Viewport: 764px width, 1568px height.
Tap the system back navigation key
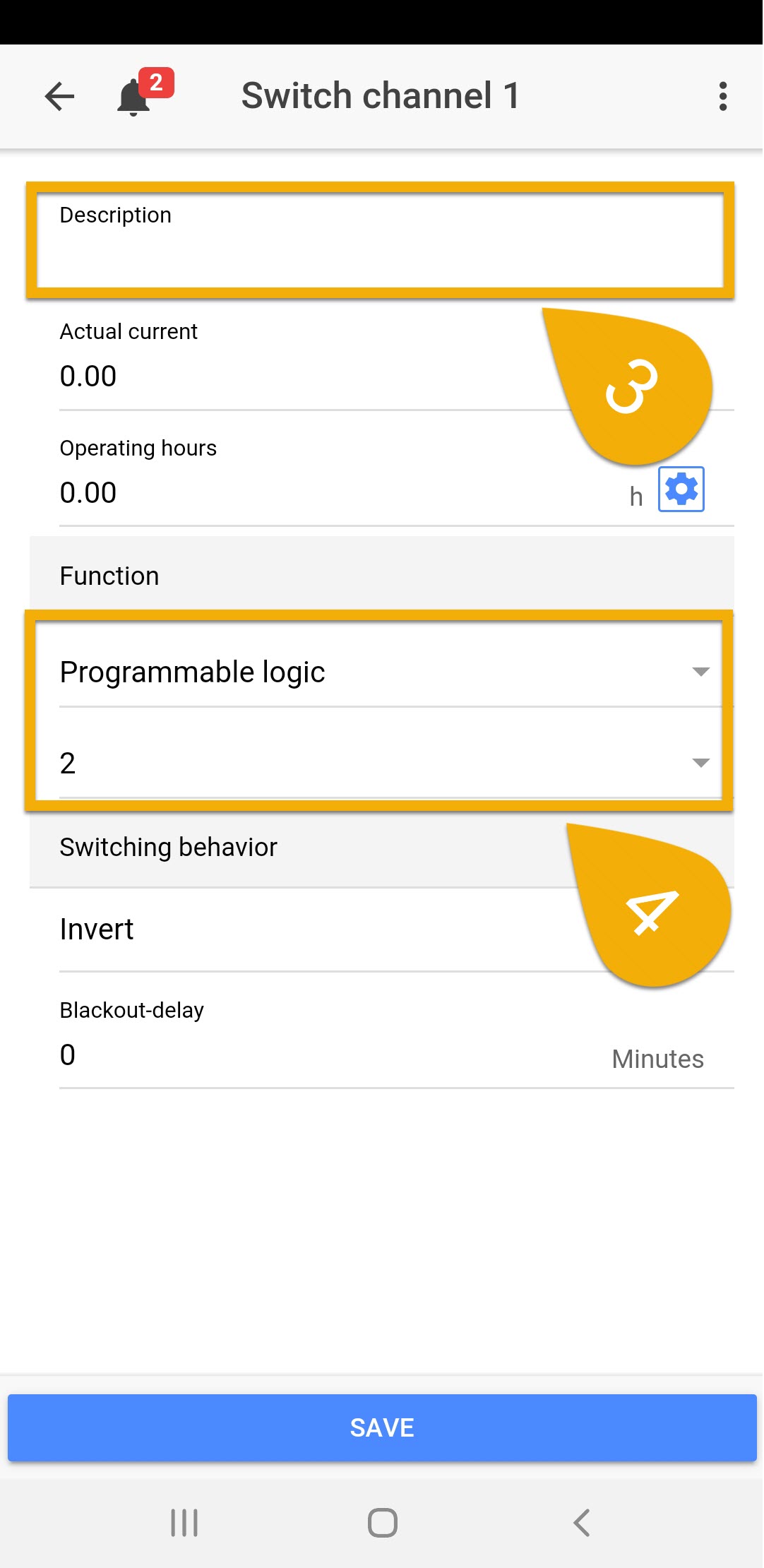pos(580,1523)
